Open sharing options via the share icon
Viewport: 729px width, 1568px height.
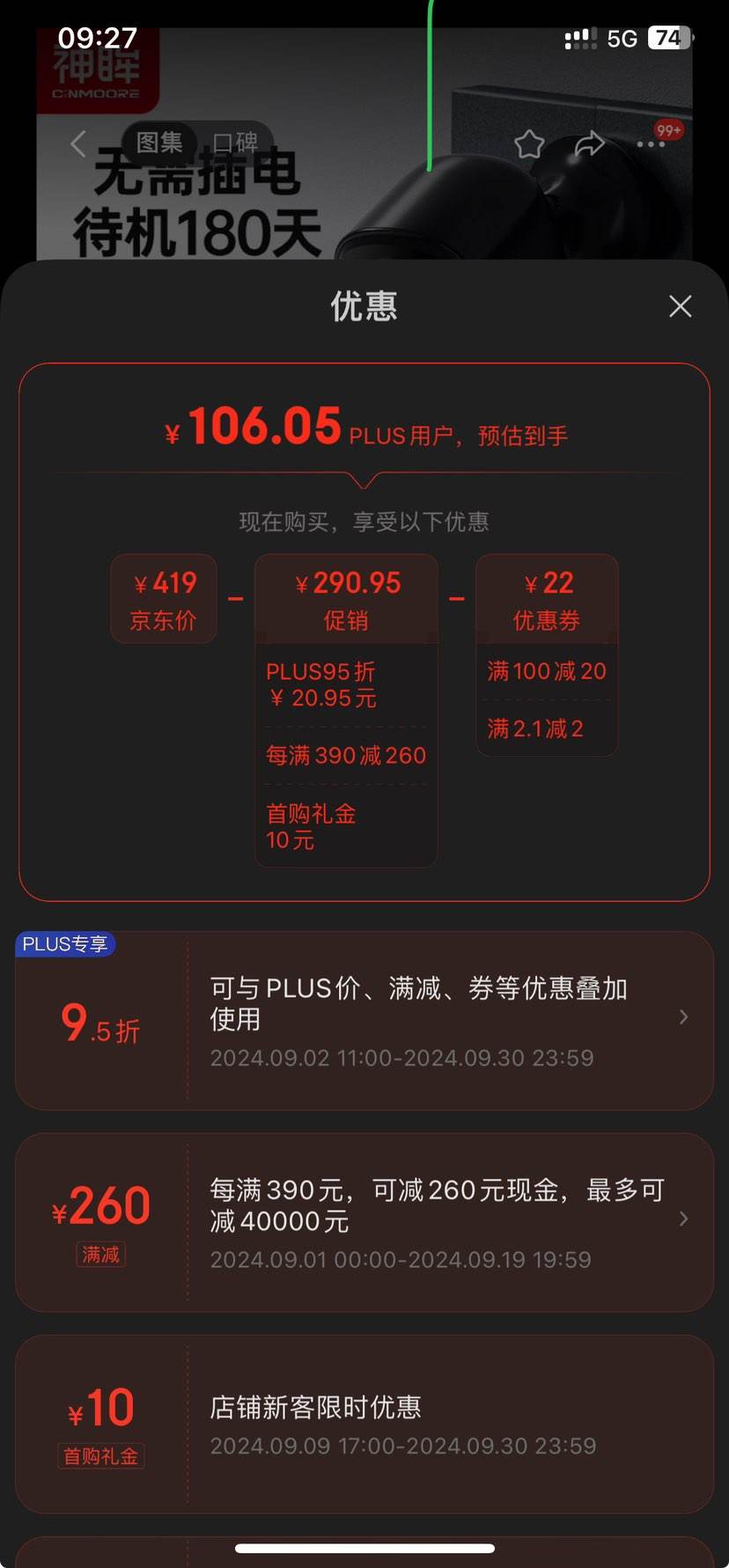pos(592,144)
